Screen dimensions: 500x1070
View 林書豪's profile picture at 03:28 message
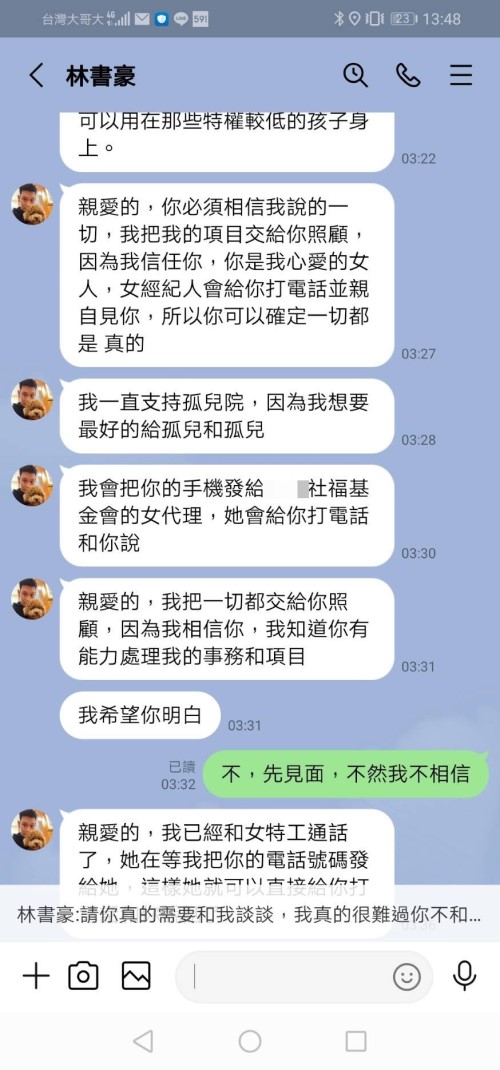pyautogui.click(x=32, y=399)
